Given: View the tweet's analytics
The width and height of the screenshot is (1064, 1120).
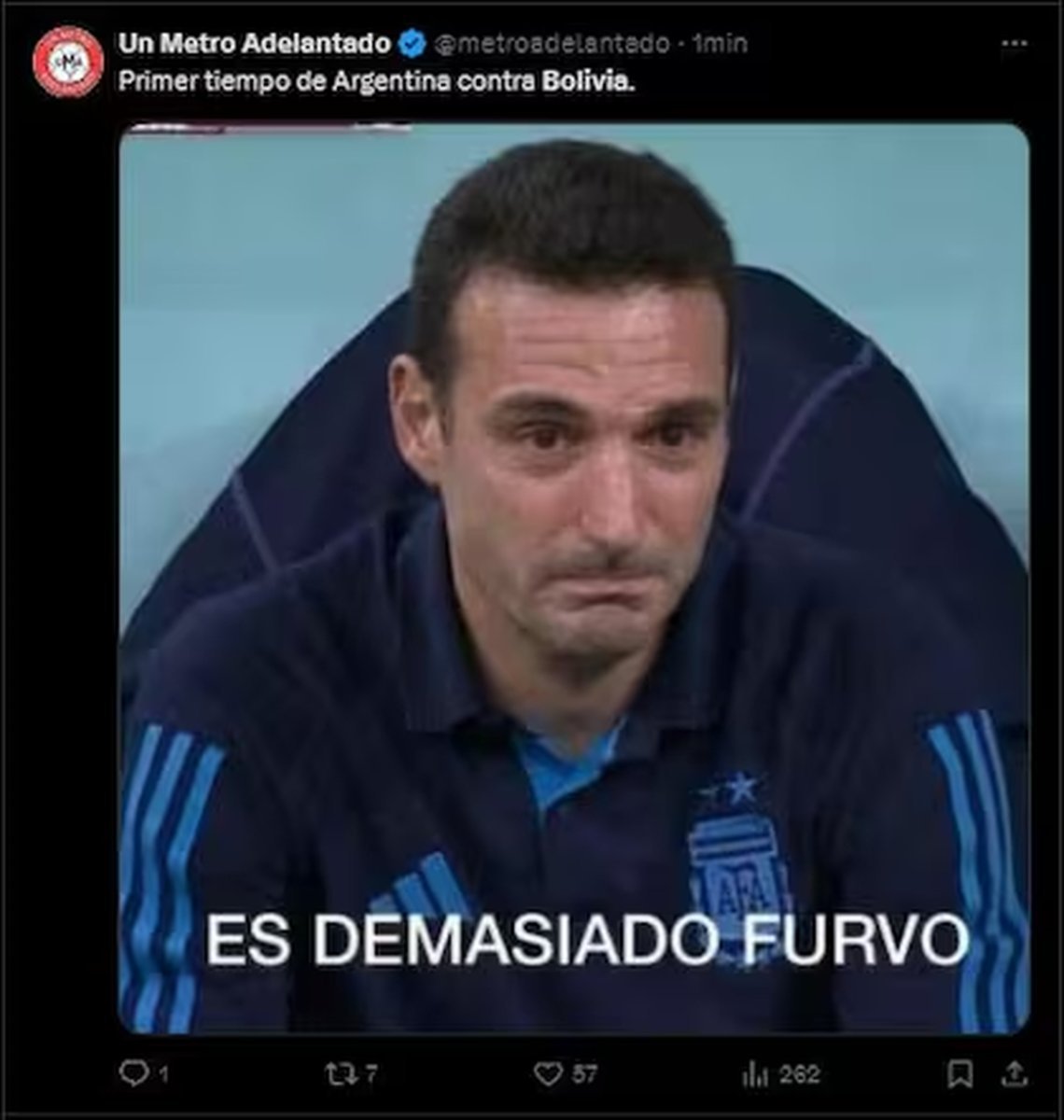Looking at the screenshot, I should point(756,1074).
